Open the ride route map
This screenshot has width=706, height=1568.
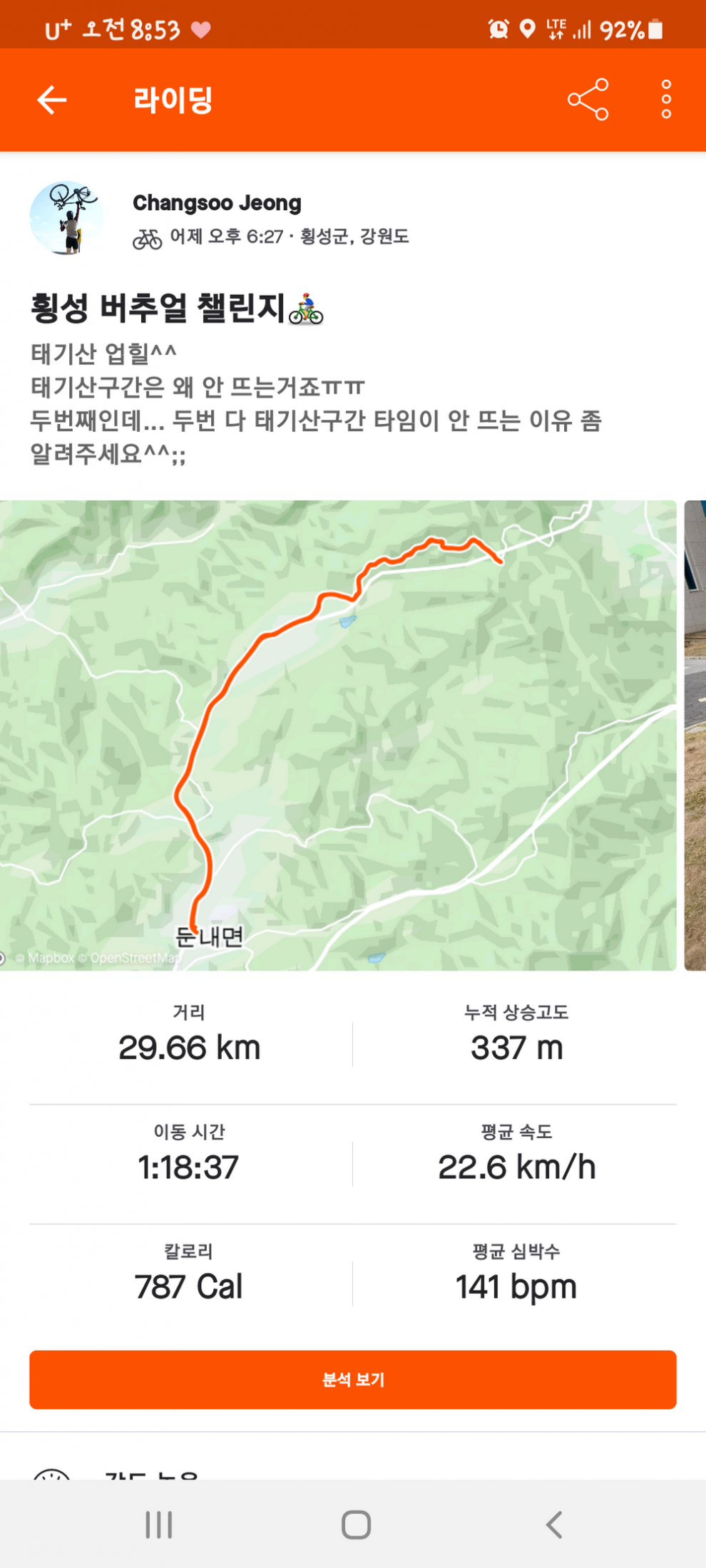(x=338, y=734)
